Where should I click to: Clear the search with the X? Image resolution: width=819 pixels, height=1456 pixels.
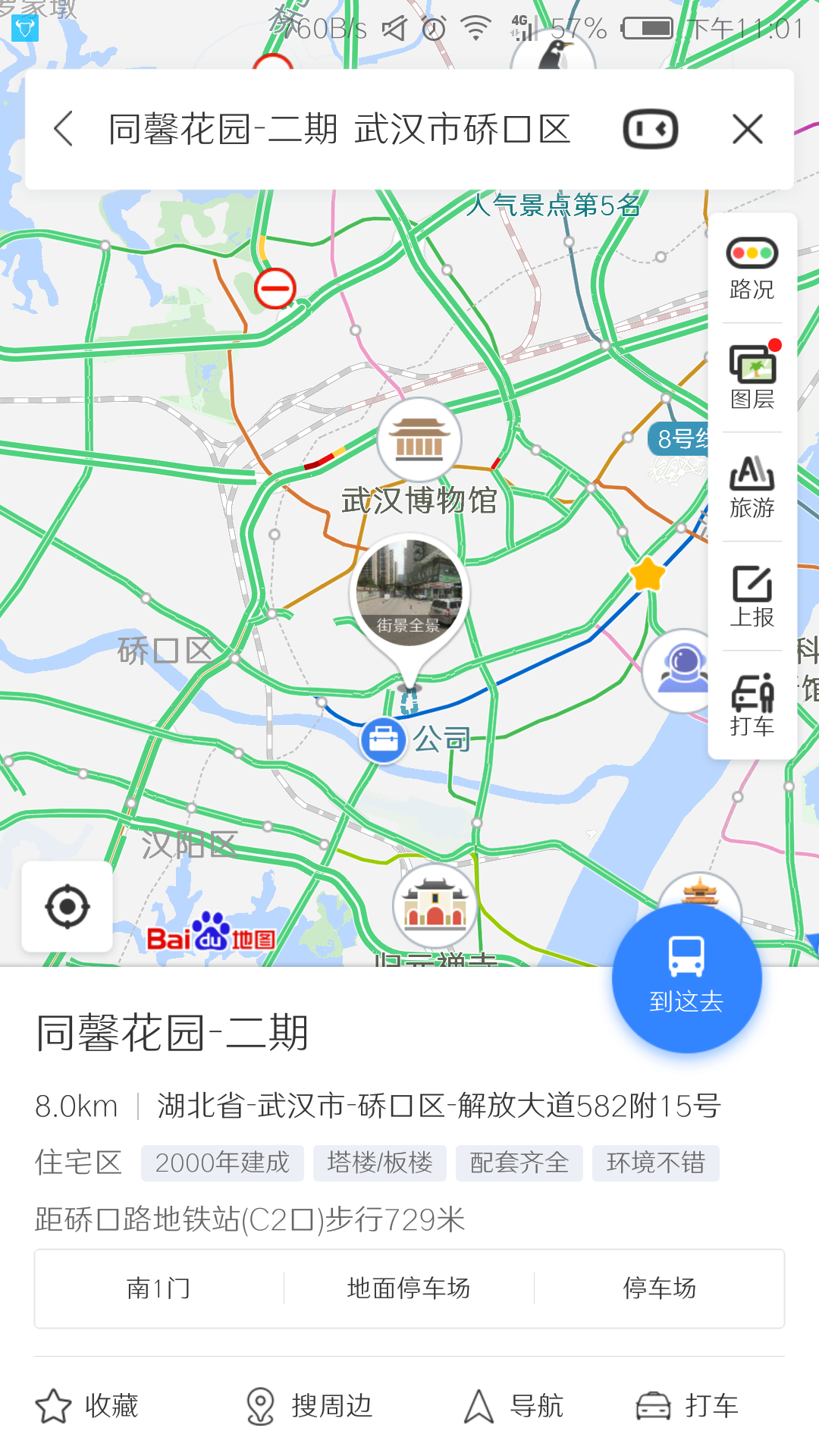747,129
